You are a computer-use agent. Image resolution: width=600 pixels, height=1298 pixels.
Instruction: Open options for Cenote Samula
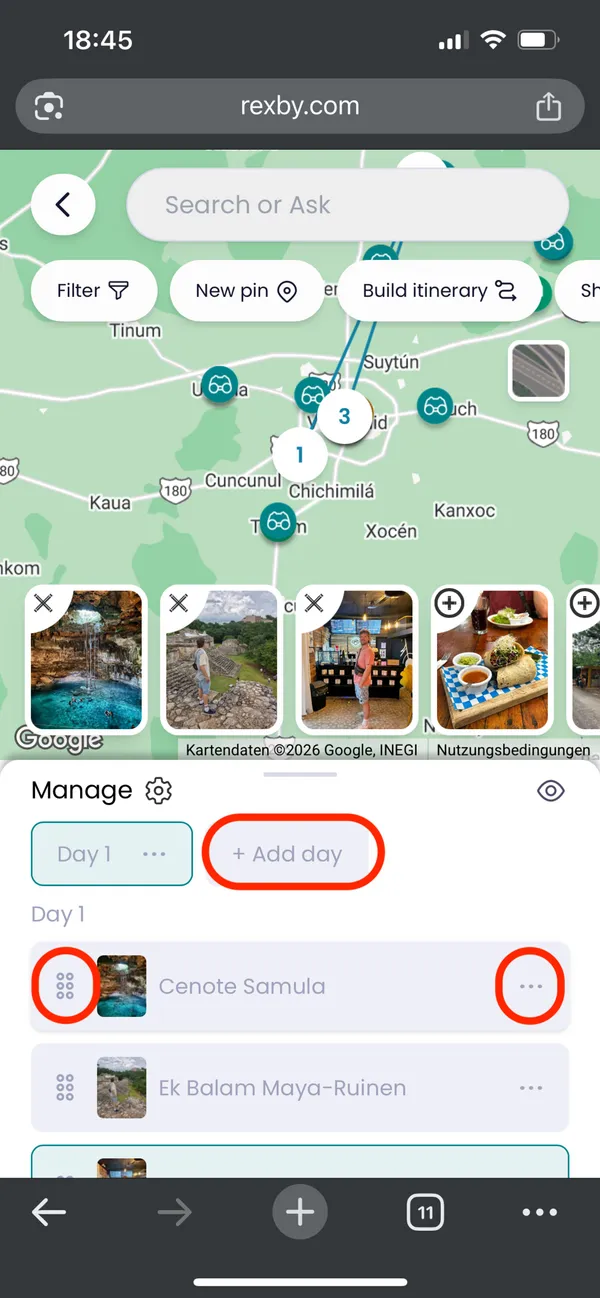(x=531, y=987)
